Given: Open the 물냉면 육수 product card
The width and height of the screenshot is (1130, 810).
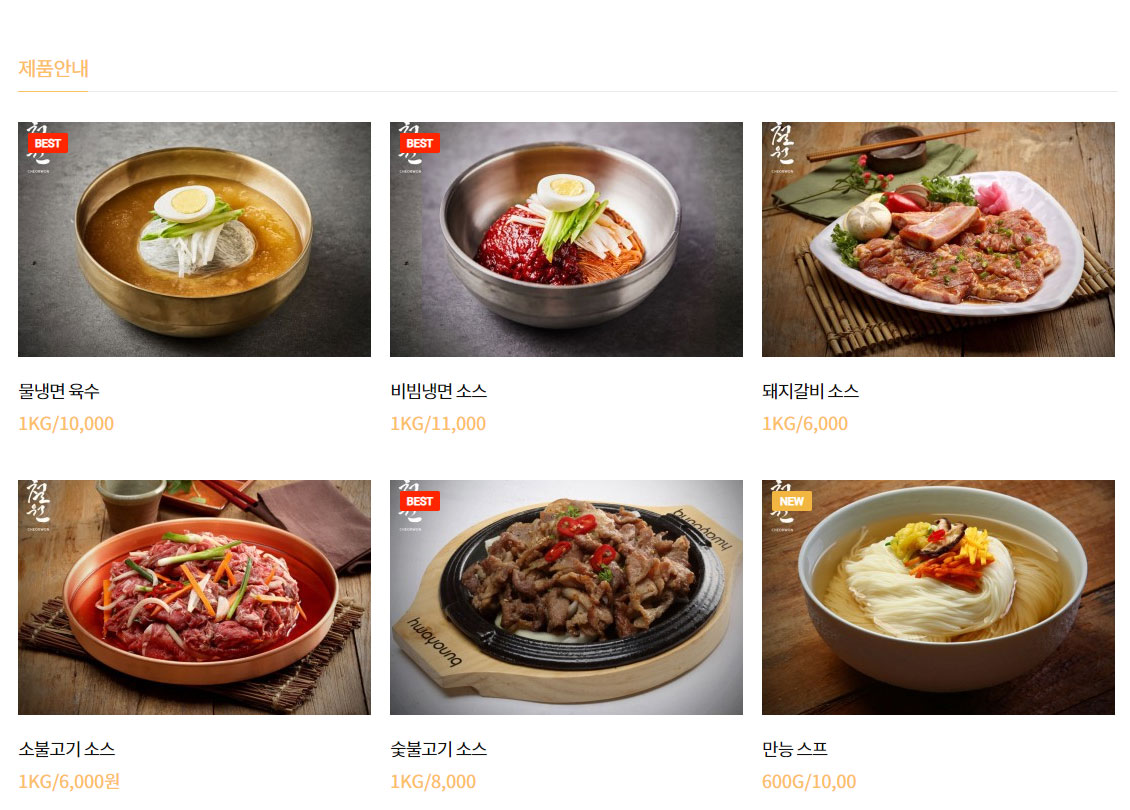Looking at the screenshot, I should click(194, 240).
